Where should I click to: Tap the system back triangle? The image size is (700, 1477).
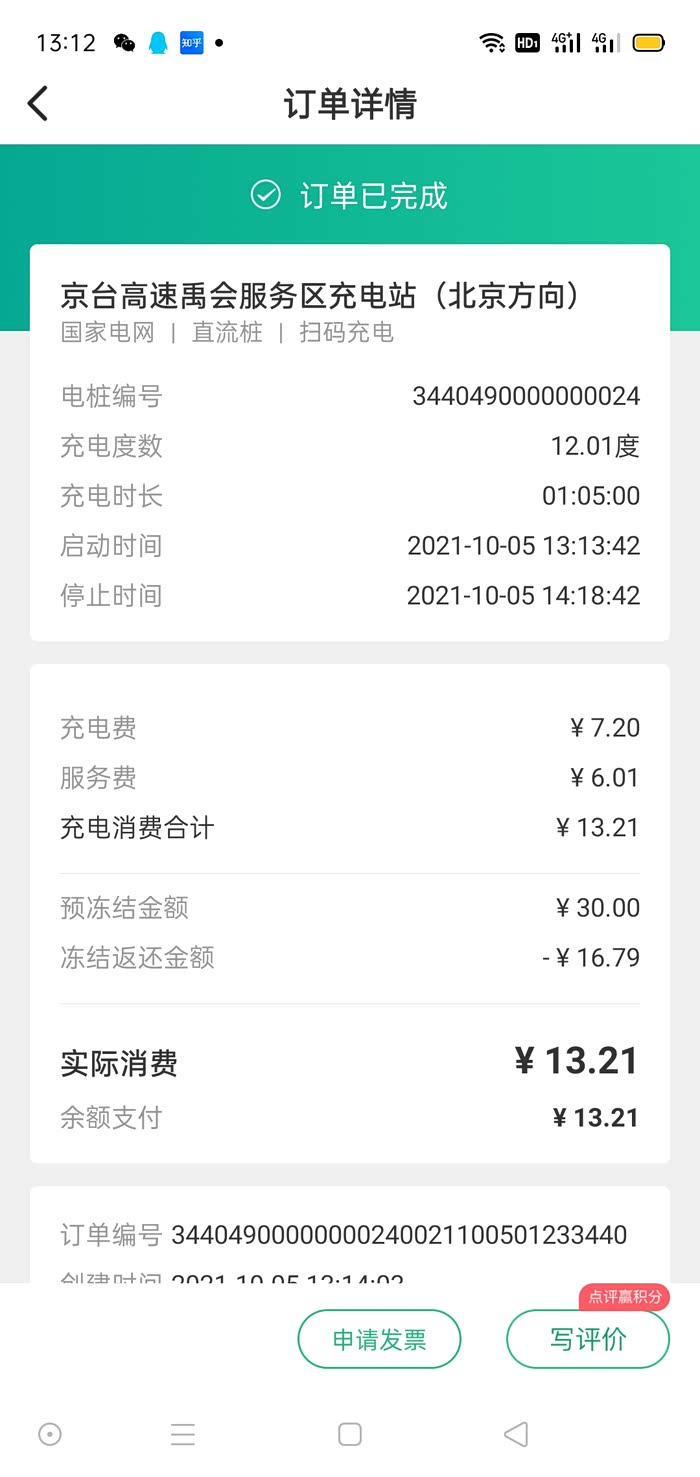click(516, 1434)
